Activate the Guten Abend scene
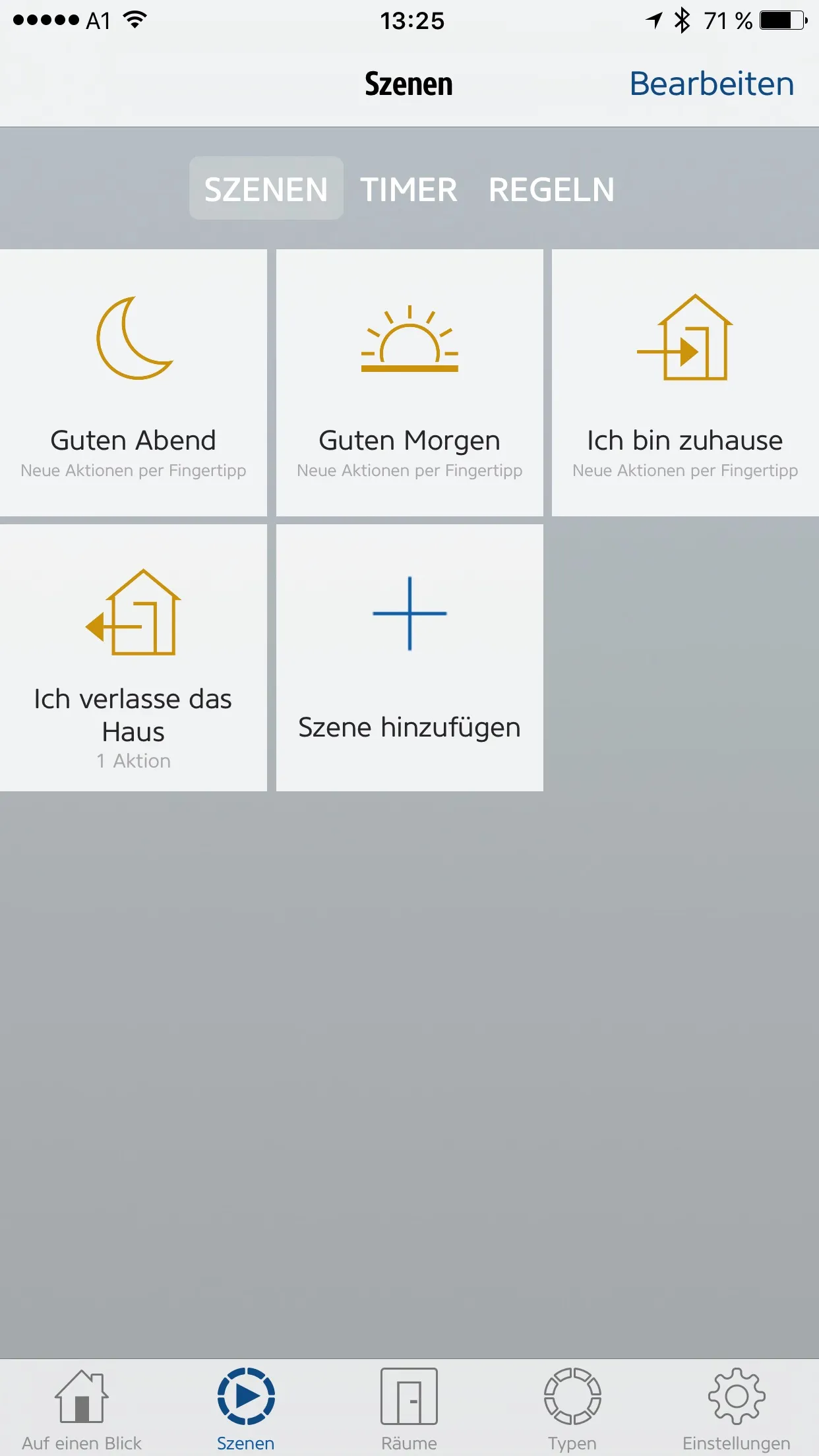The height and width of the screenshot is (1456, 819). (x=133, y=382)
